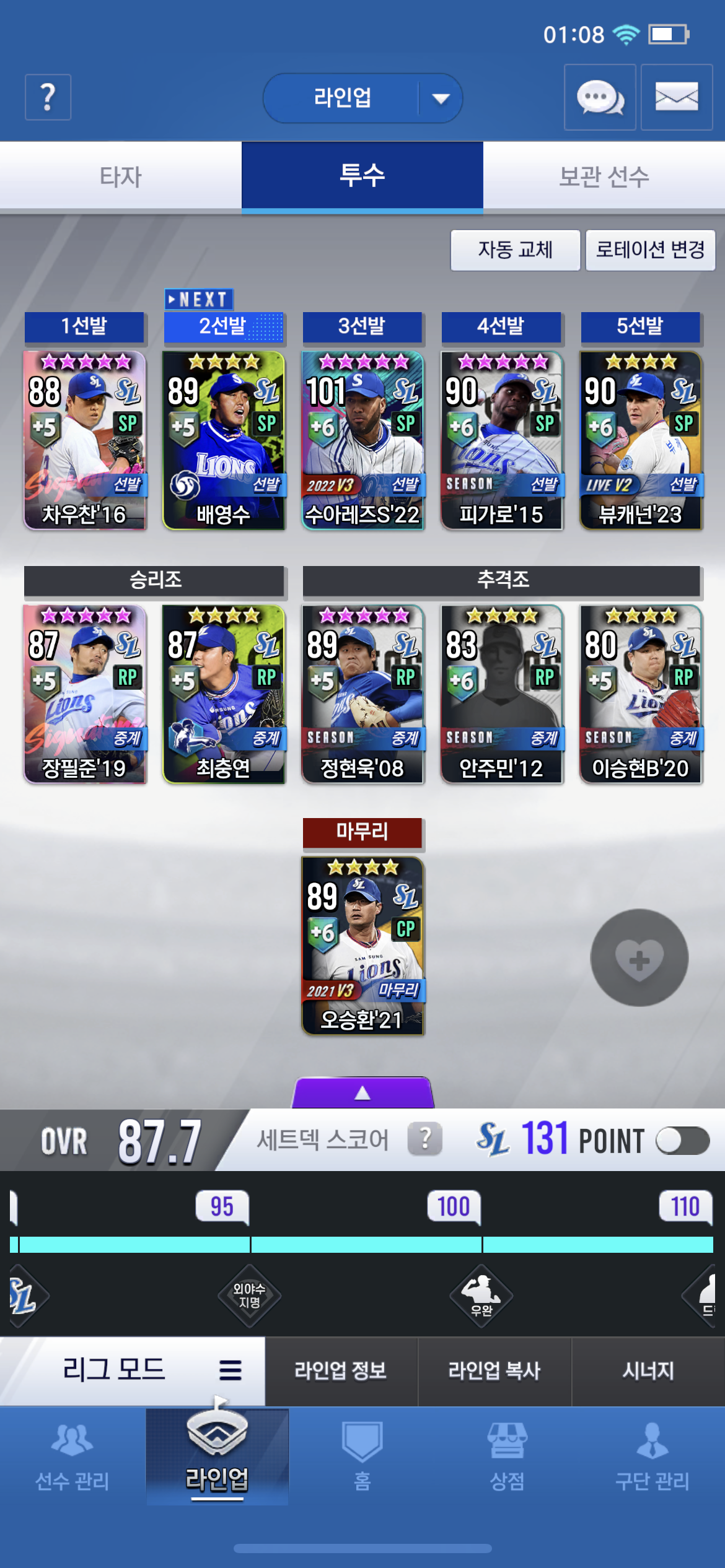Open the chat bubble icon
Viewport: 725px width, 1568px height.
click(599, 97)
